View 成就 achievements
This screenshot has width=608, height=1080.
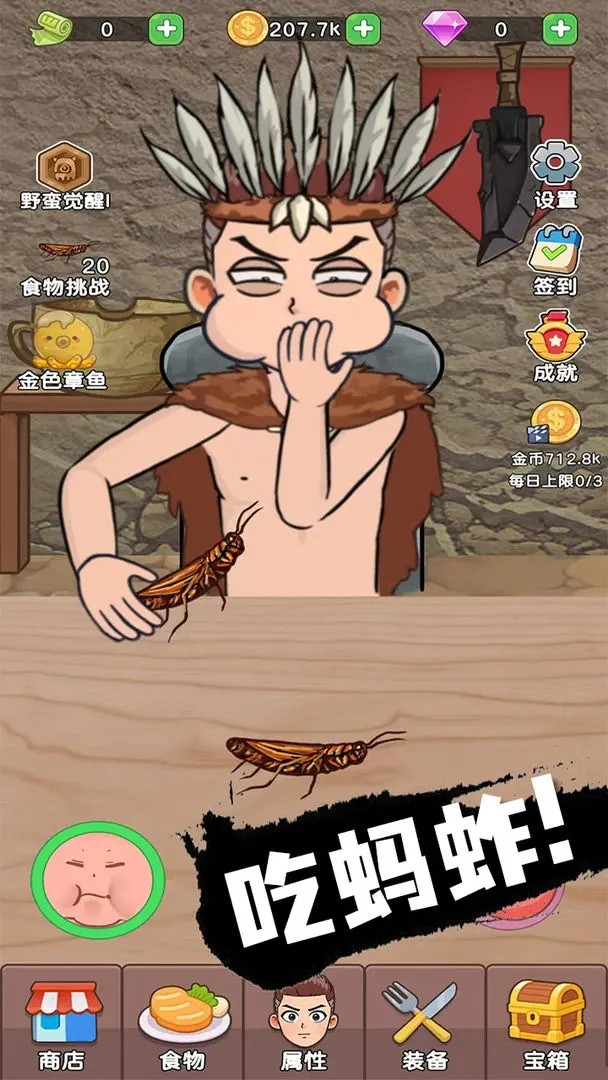(x=556, y=346)
